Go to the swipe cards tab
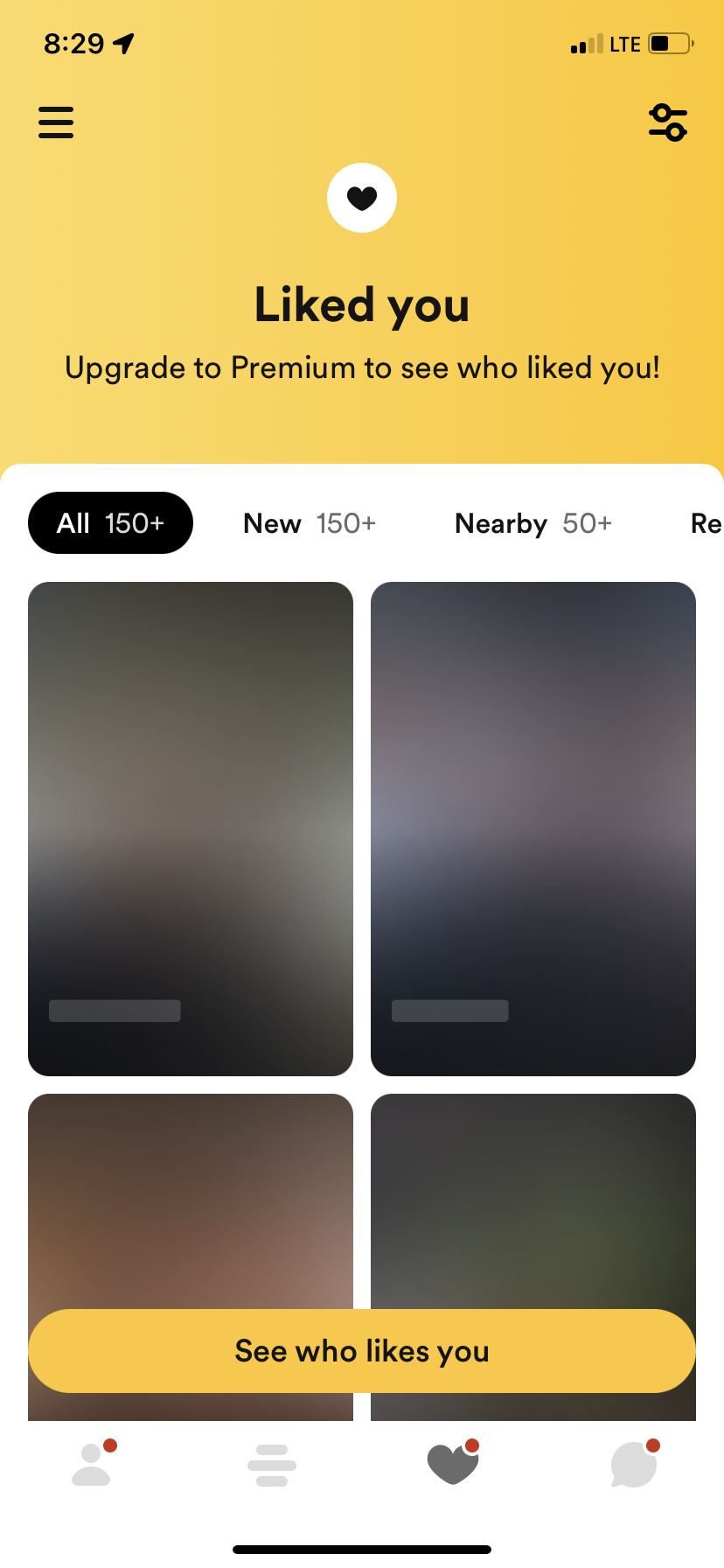724x1568 pixels. point(272,1465)
